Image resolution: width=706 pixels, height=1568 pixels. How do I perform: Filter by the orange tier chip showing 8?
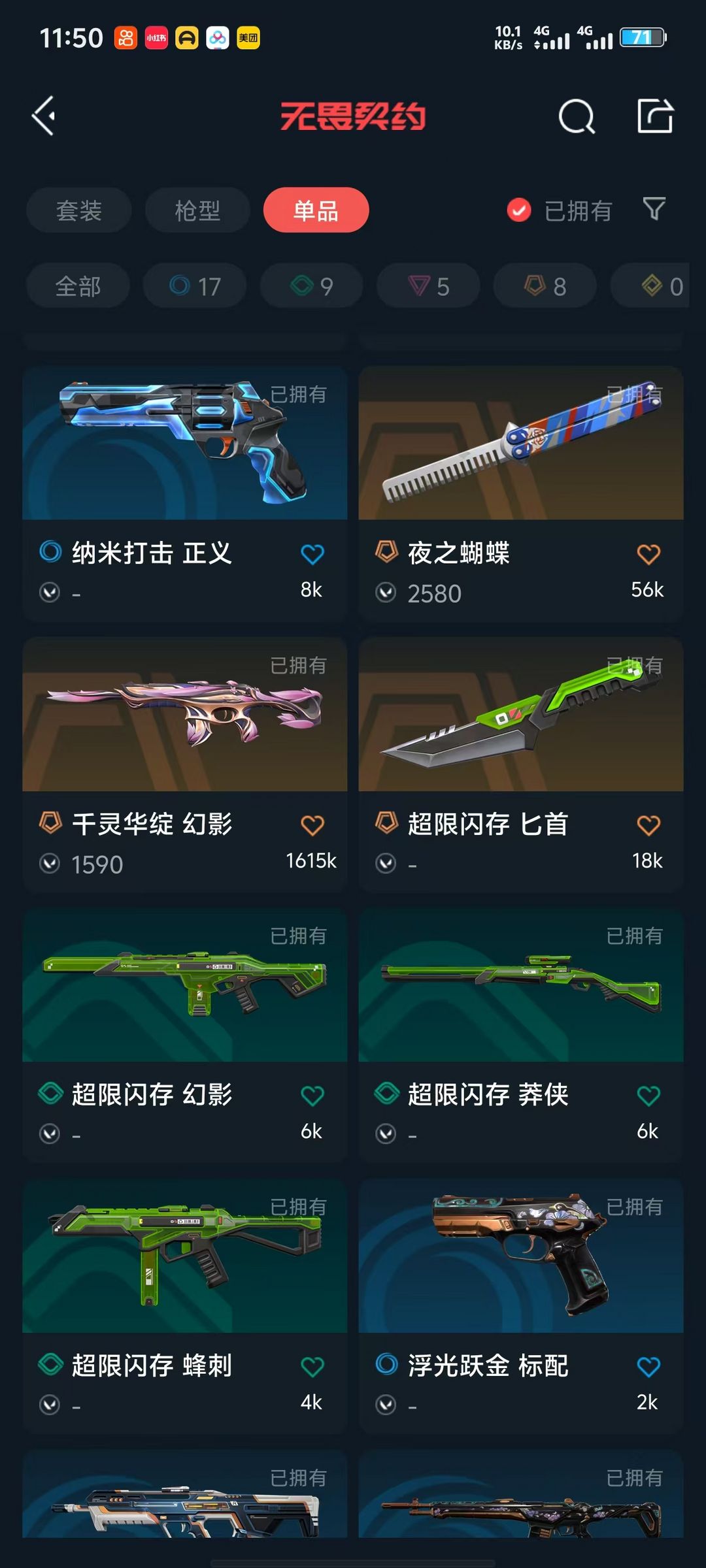pyautogui.click(x=545, y=286)
